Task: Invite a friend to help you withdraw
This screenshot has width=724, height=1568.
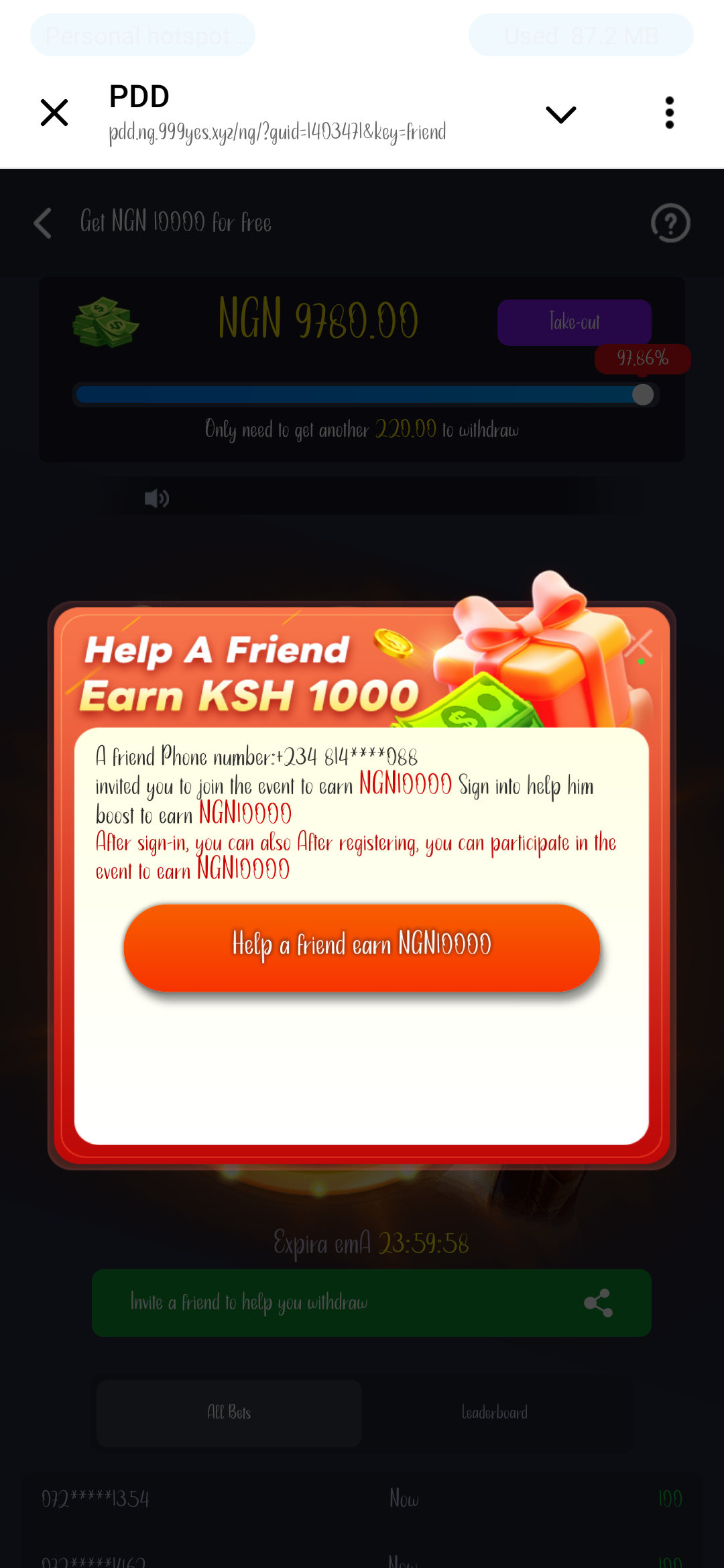Action: 371,1303
